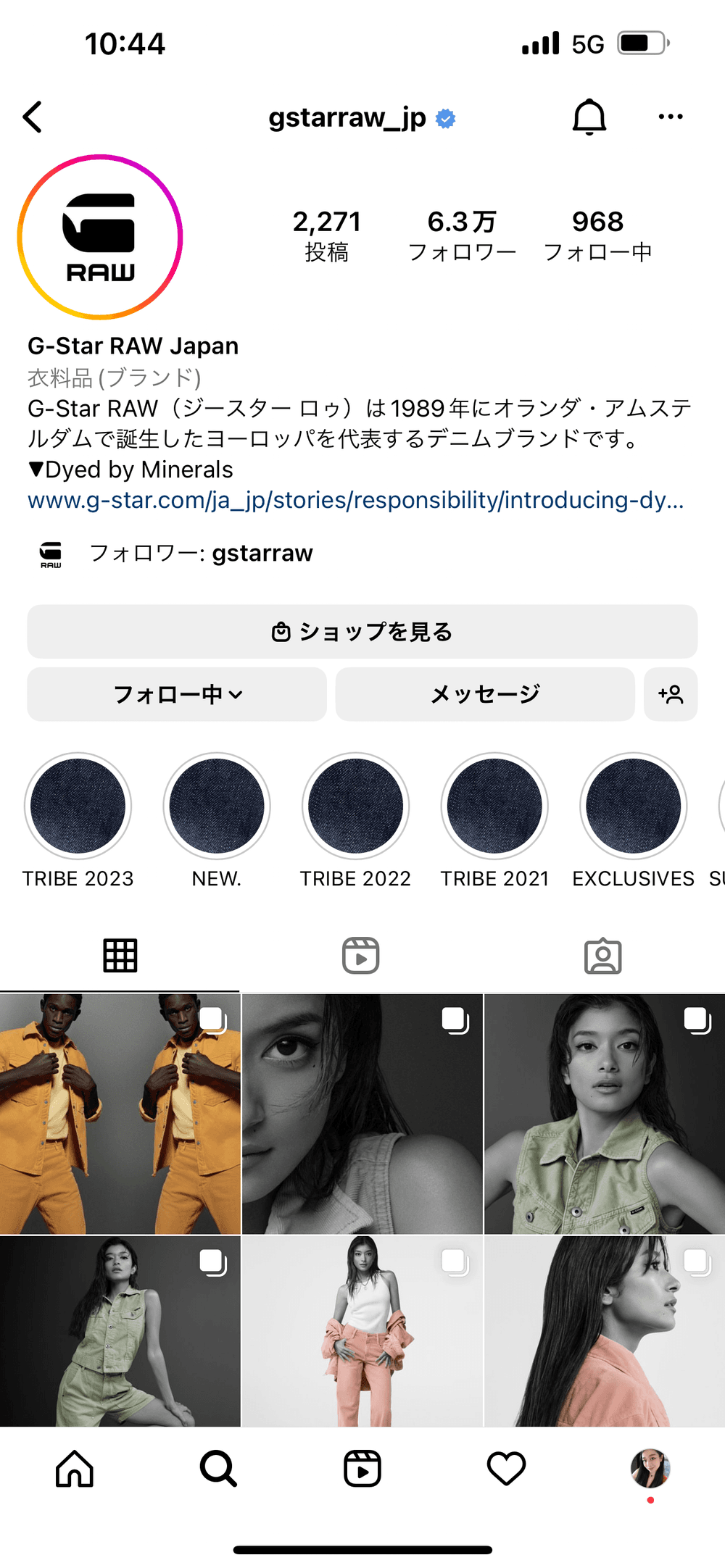
Task: Open the TRIBE 2022 highlight
Action: pos(356,806)
